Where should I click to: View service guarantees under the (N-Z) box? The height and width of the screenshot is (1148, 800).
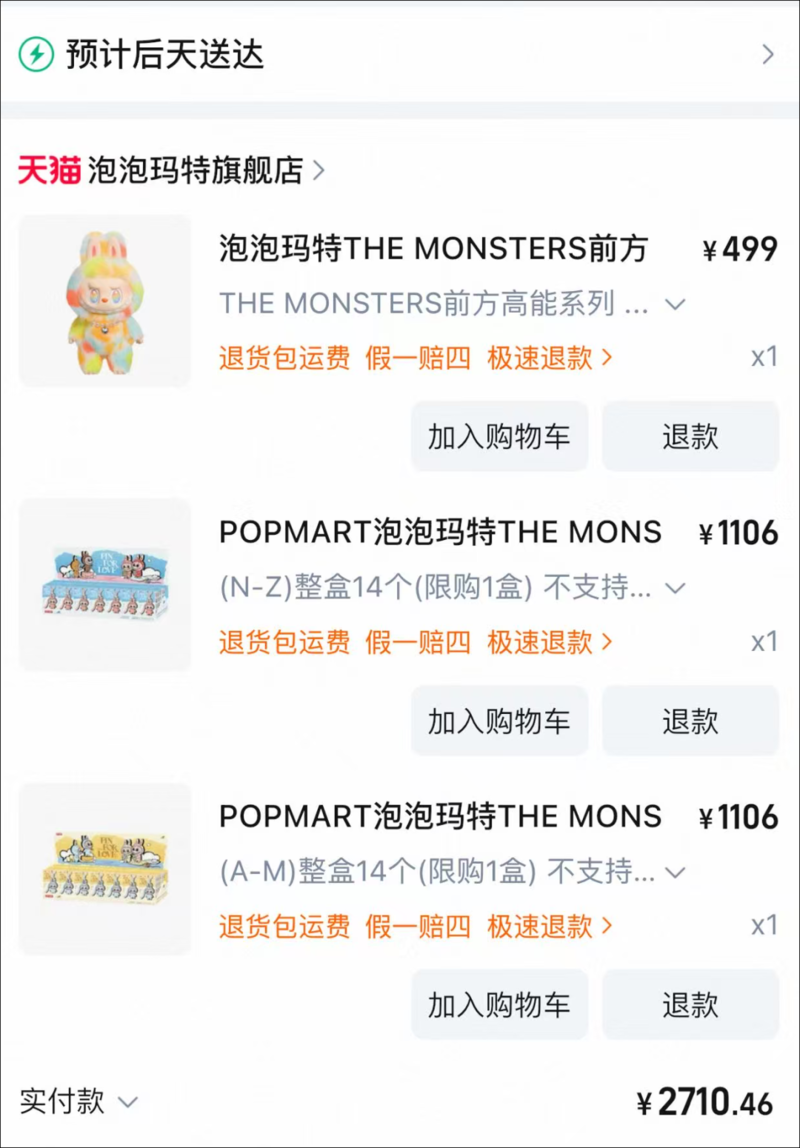416,642
